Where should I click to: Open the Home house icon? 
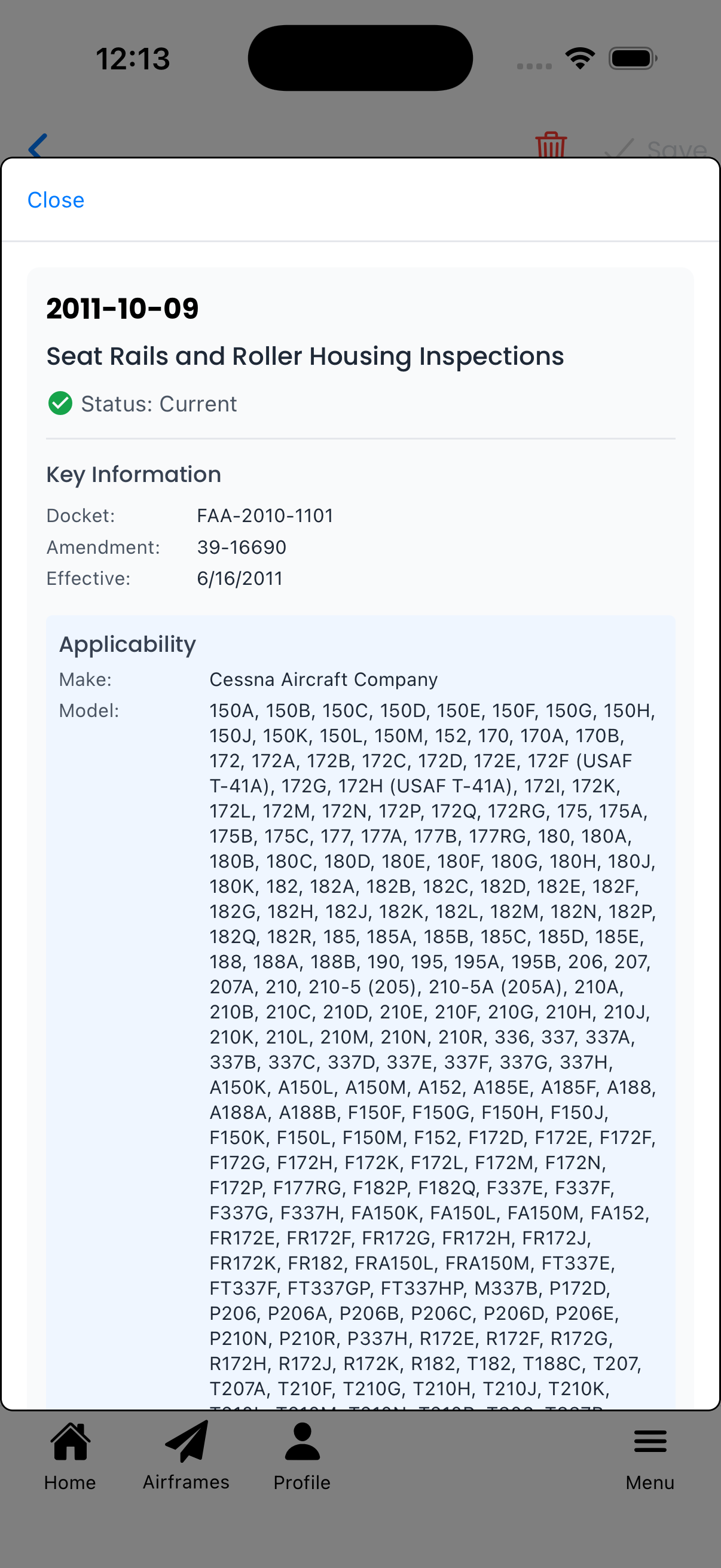(x=69, y=1441)
